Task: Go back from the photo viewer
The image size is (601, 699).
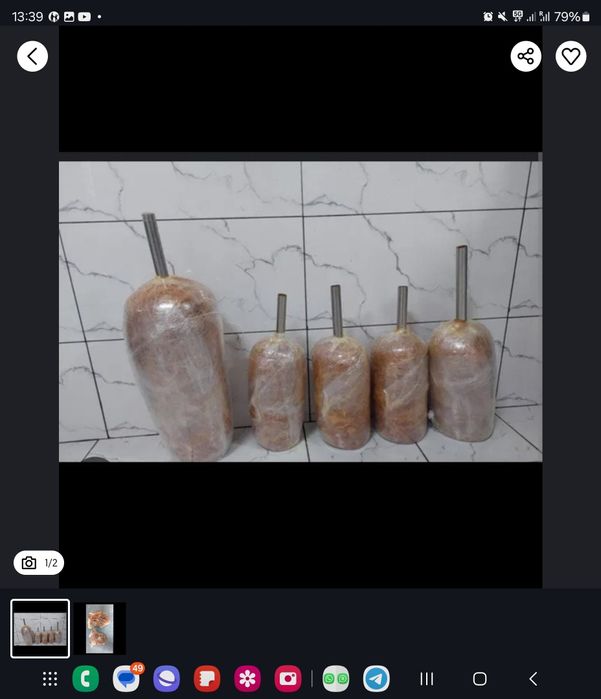Action: pyautogui.click(x=32, y=56)
